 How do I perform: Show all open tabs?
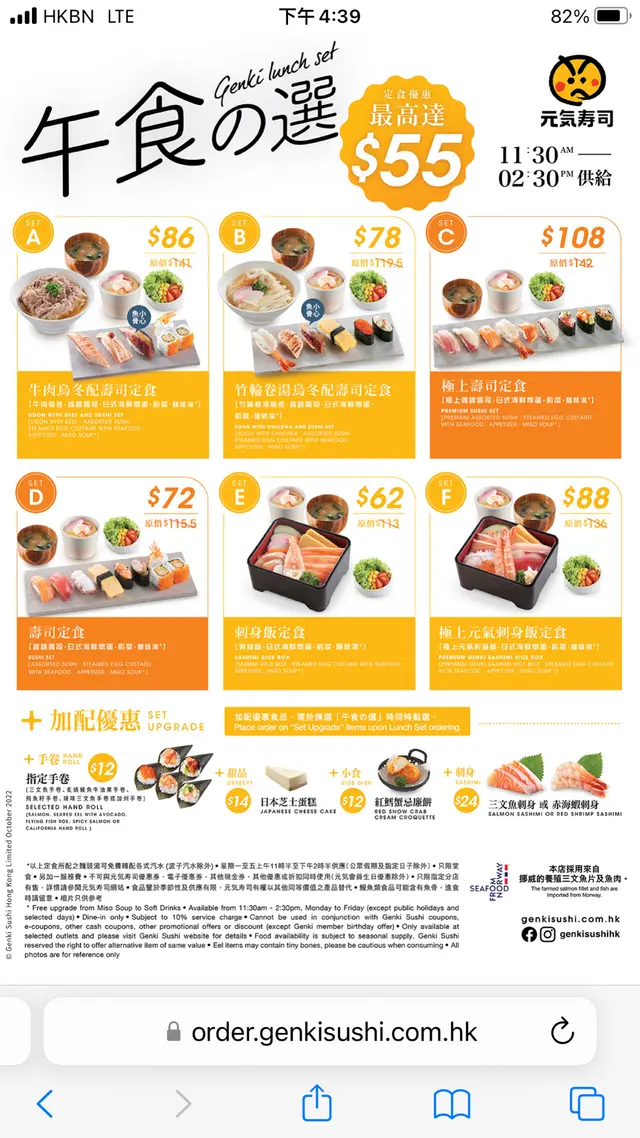coord(587,1104)
